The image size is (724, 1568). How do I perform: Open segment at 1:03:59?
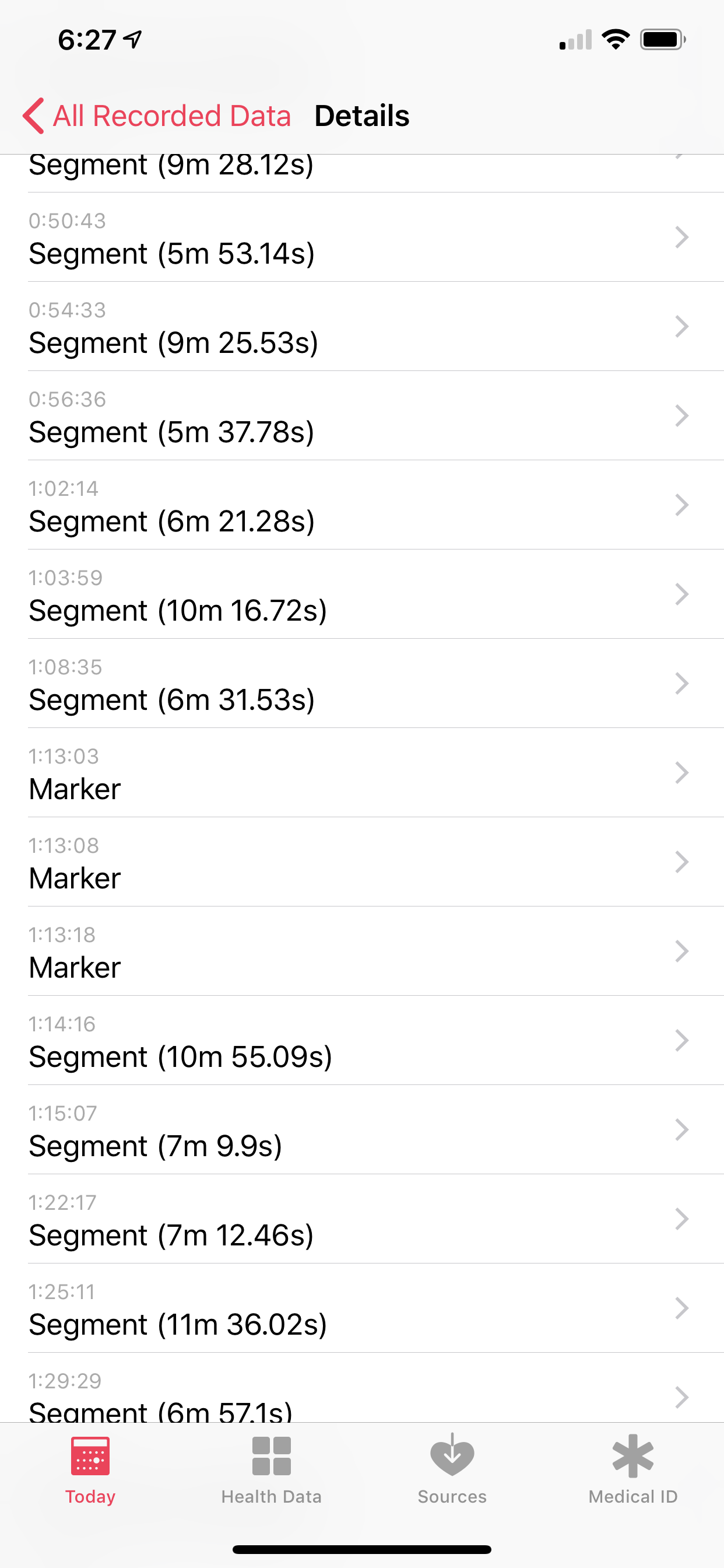[361, 594]
